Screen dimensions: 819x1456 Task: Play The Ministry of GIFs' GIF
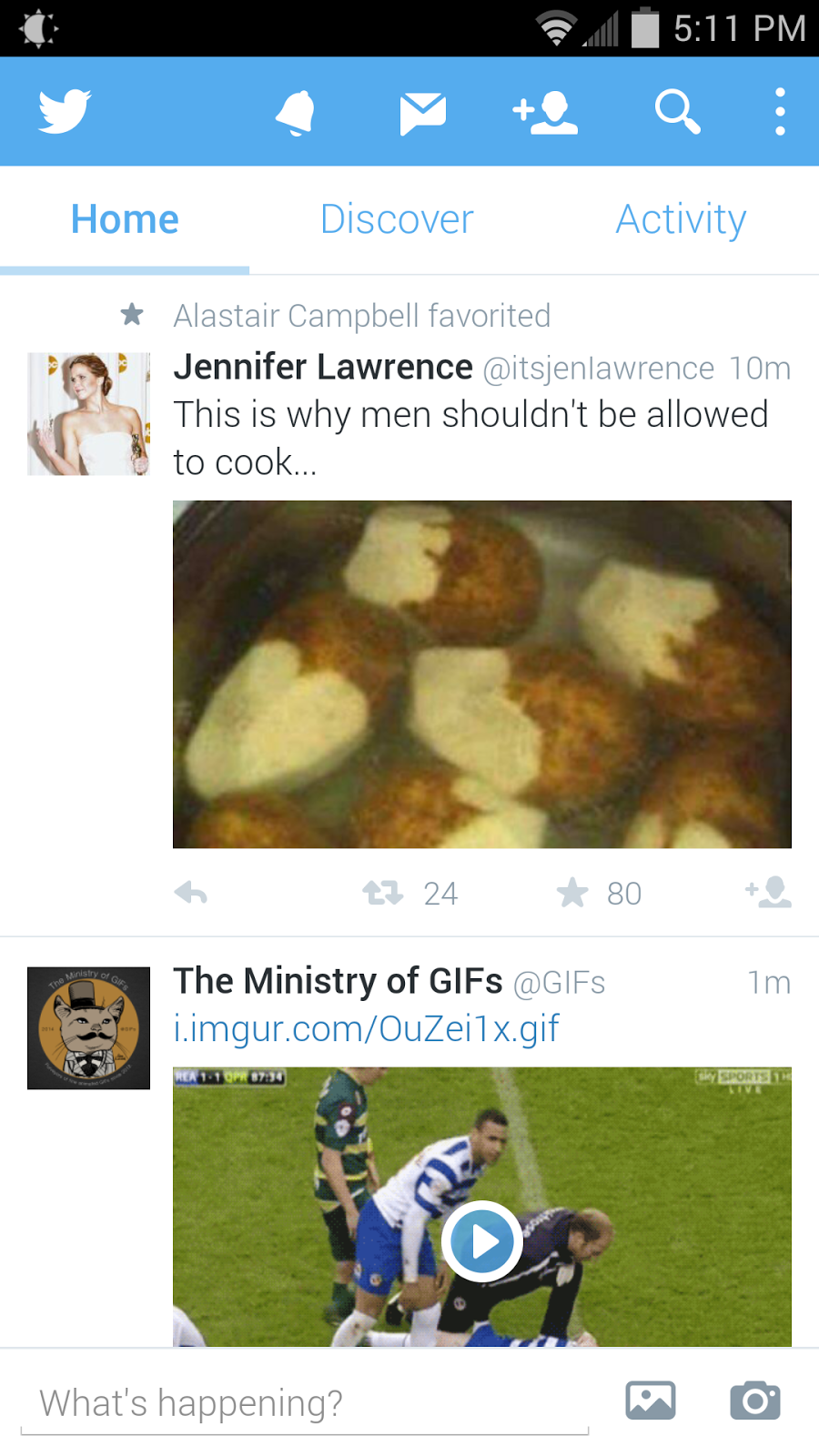point(481,1241)
